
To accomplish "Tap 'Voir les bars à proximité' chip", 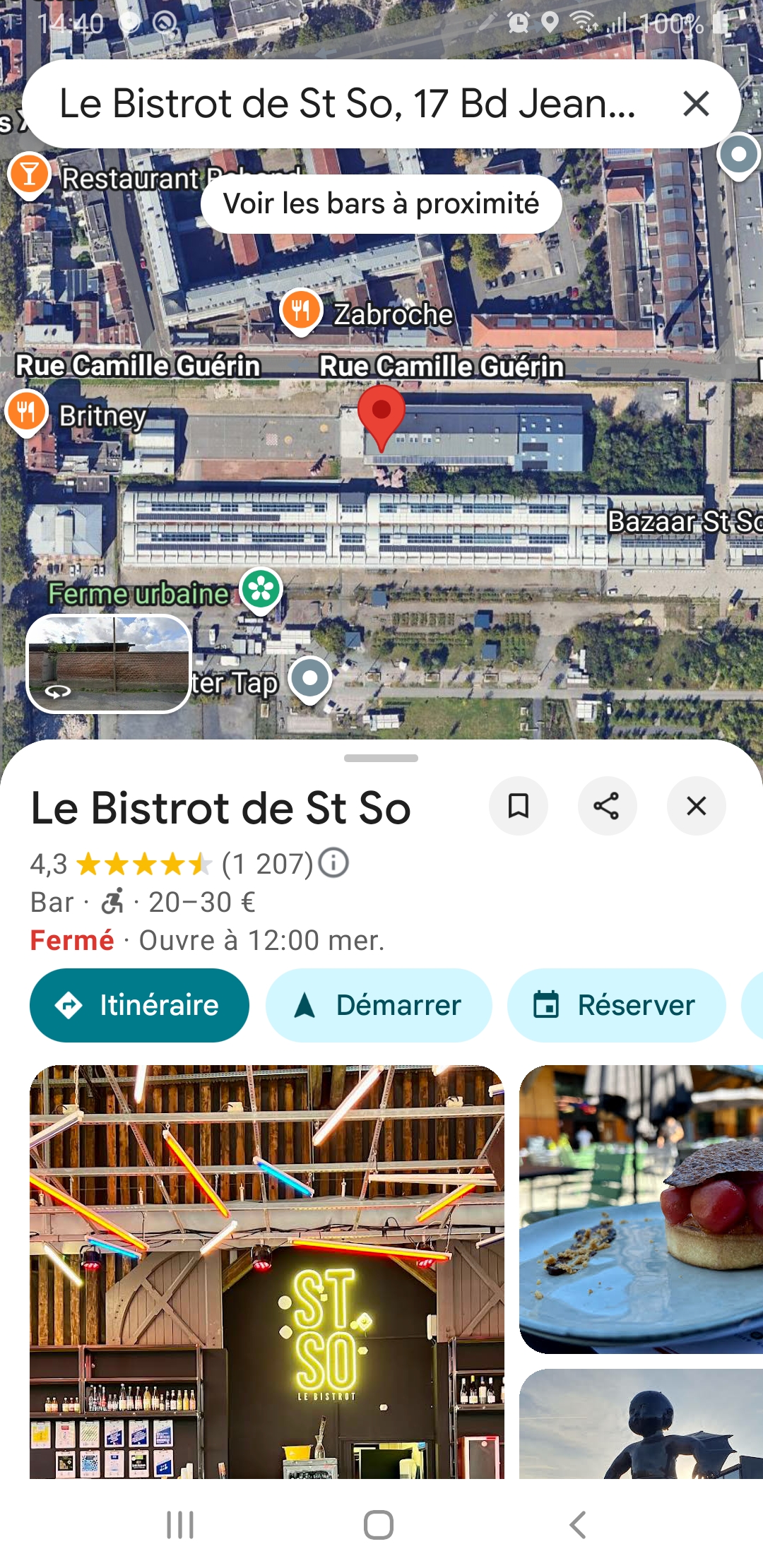I will coord(381,203).
